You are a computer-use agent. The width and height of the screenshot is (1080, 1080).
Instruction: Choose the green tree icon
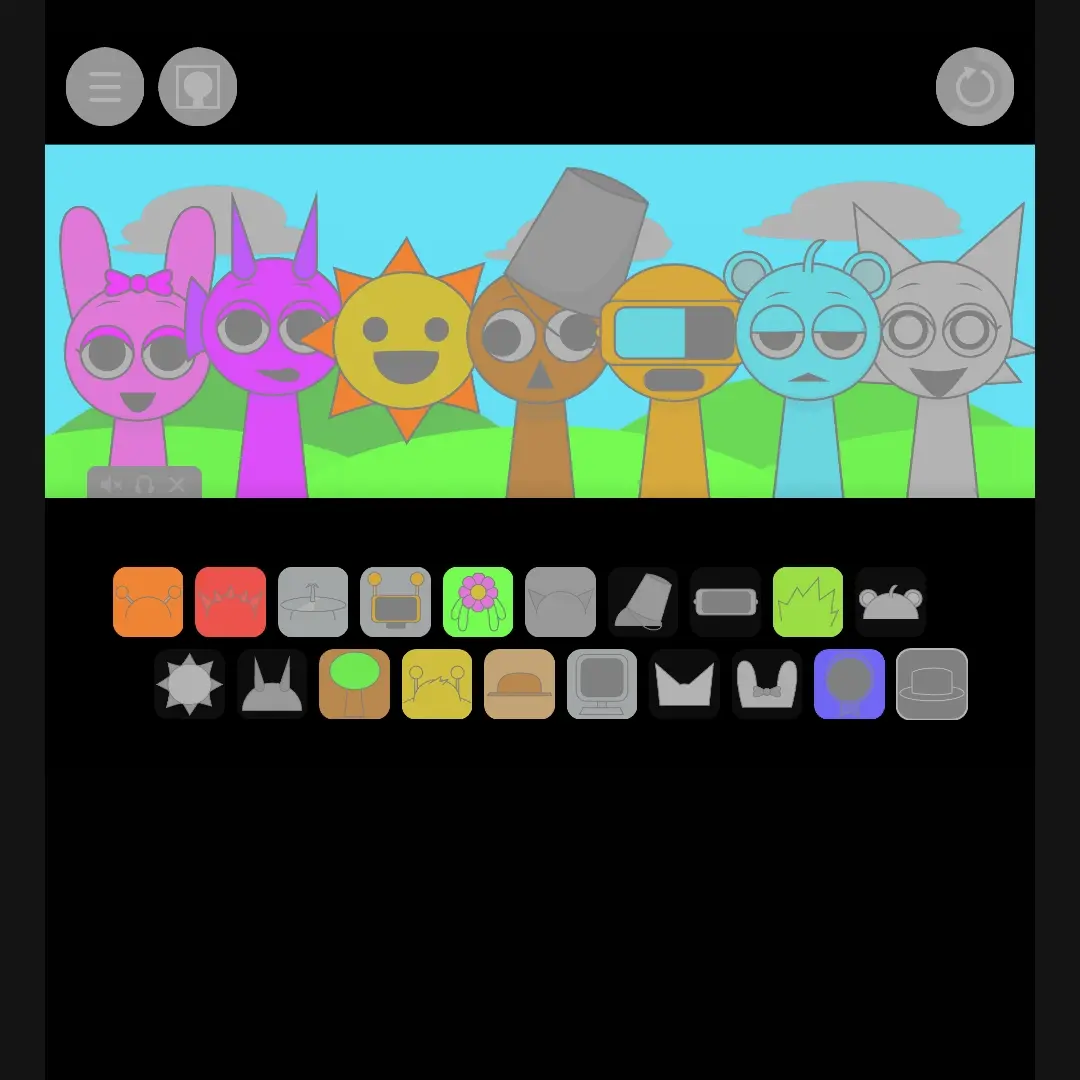pos(354,684)
